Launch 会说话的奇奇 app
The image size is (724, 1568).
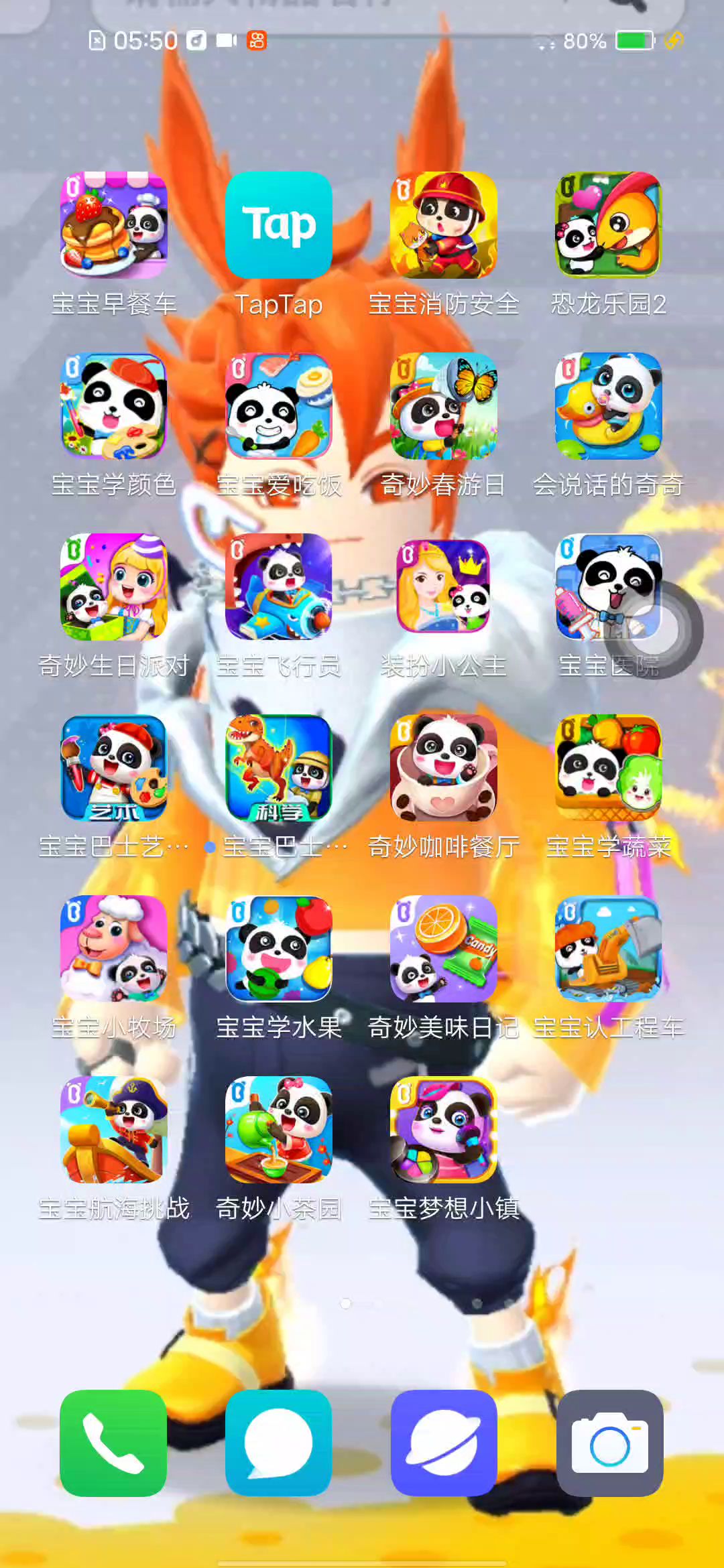pyautogui.click(x=608, y=406)
